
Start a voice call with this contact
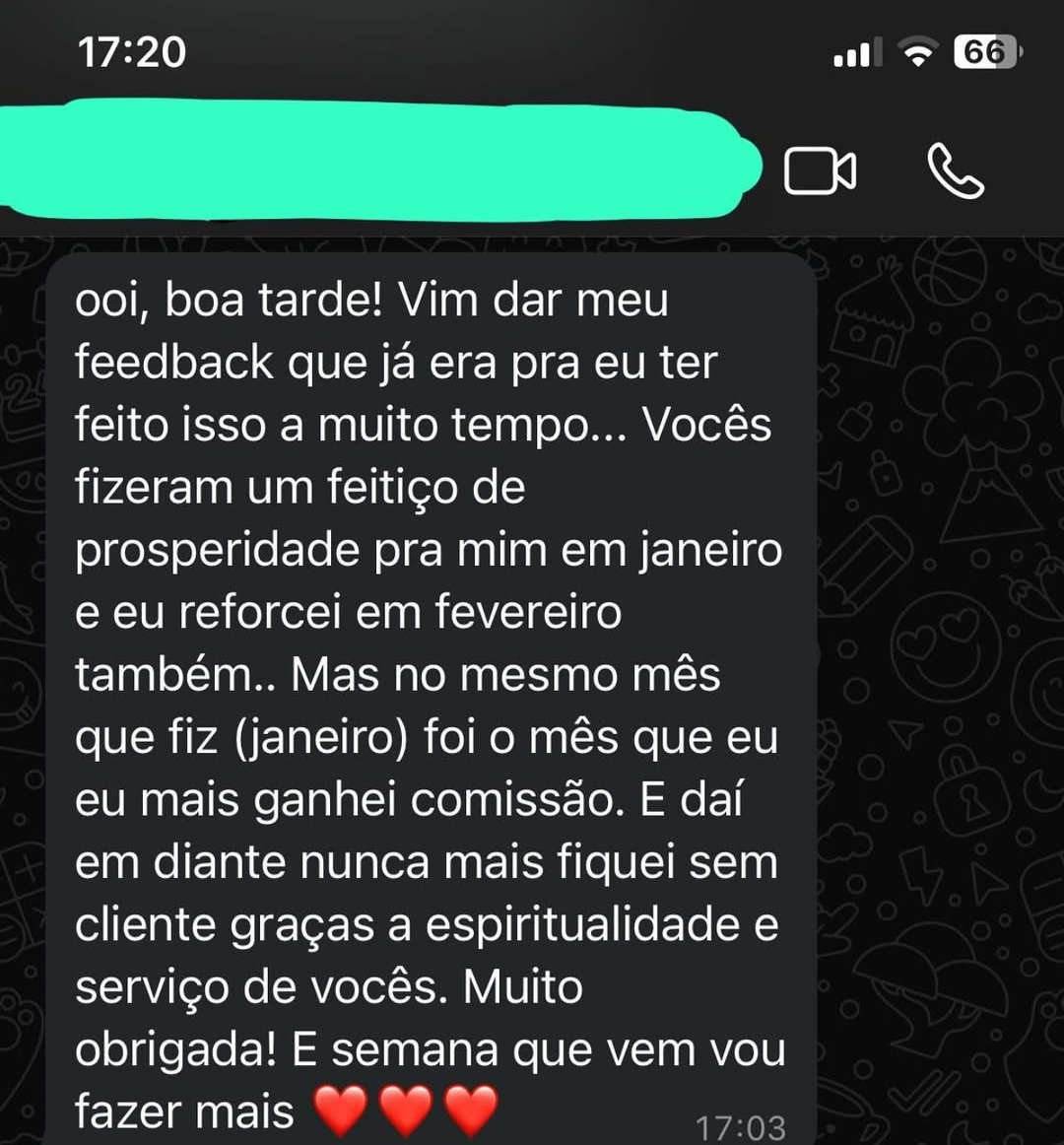click(955, 171)
